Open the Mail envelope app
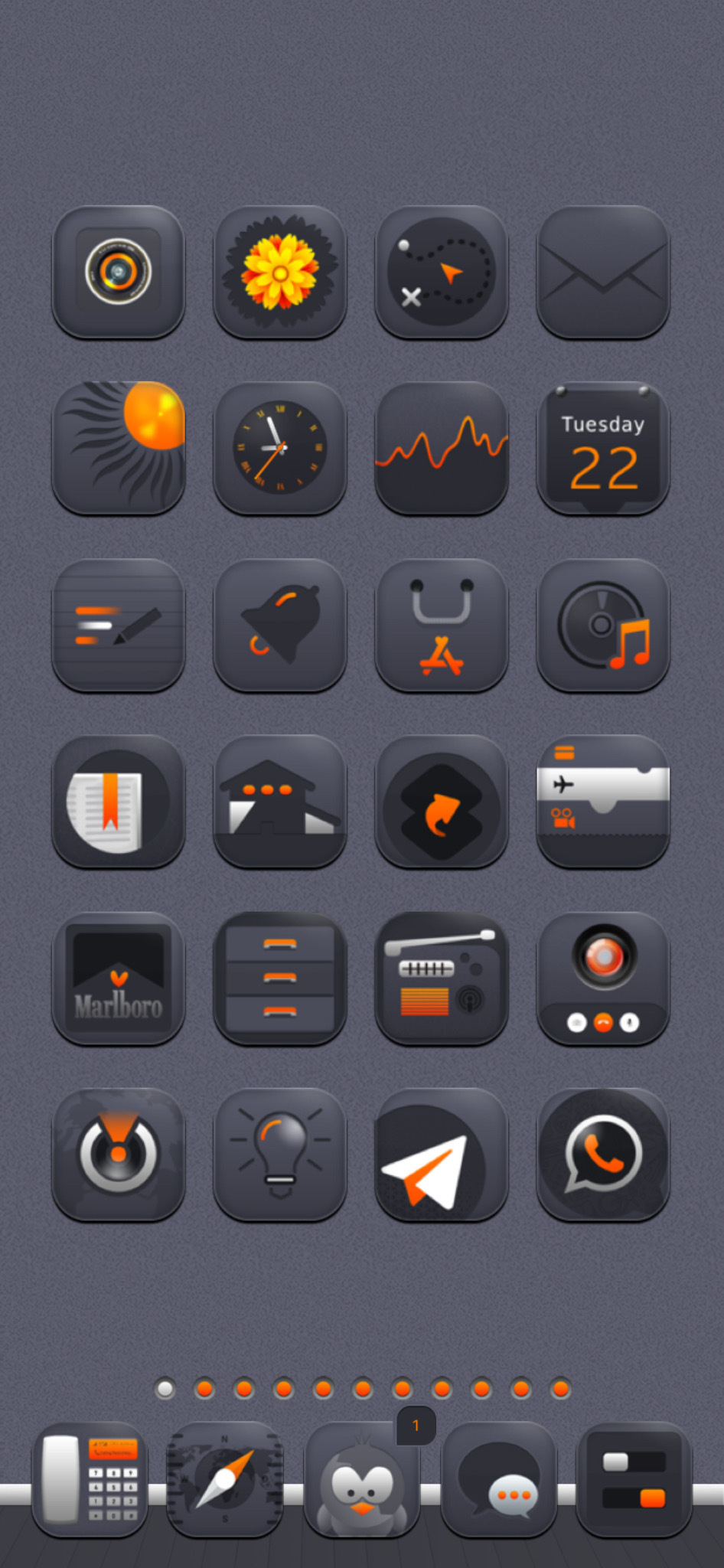Viewport: 724px width, 1568px height. pos(603,272)
